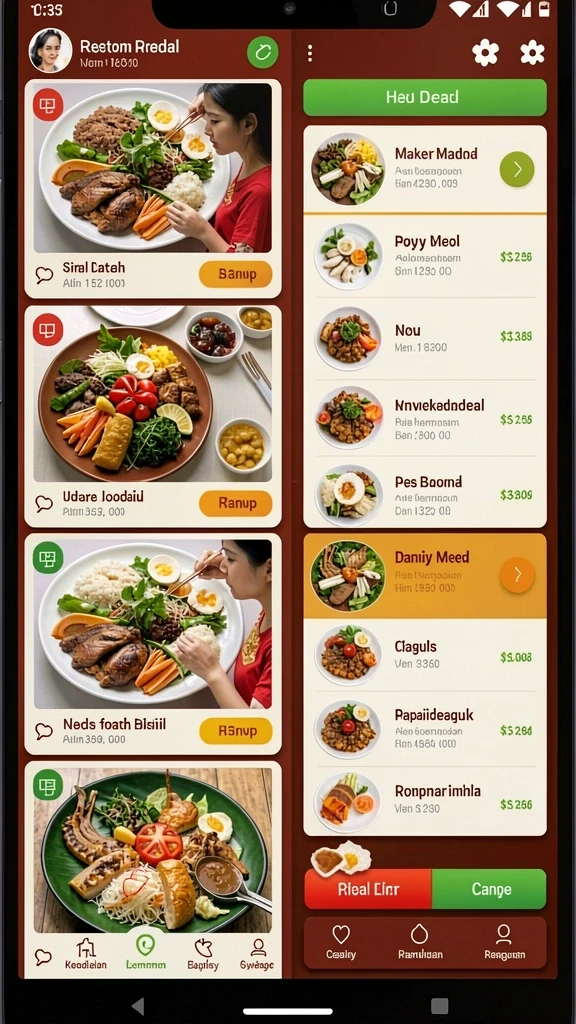Tap the button on Neds foath Blsiil card
The width and height of the screenshot is (576, 1024).
[x=235, y=731]
